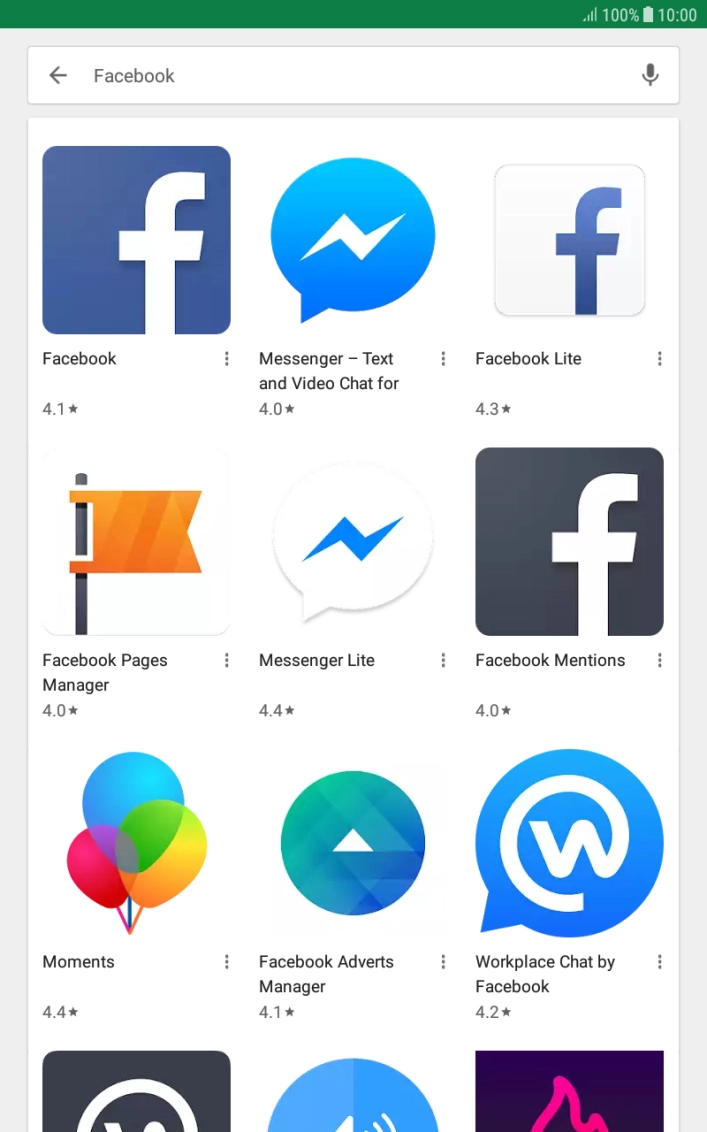Screen dimensions: 707x1132
Task: Open the Facebook Lite listing
Action: click(x=569, y=240)
